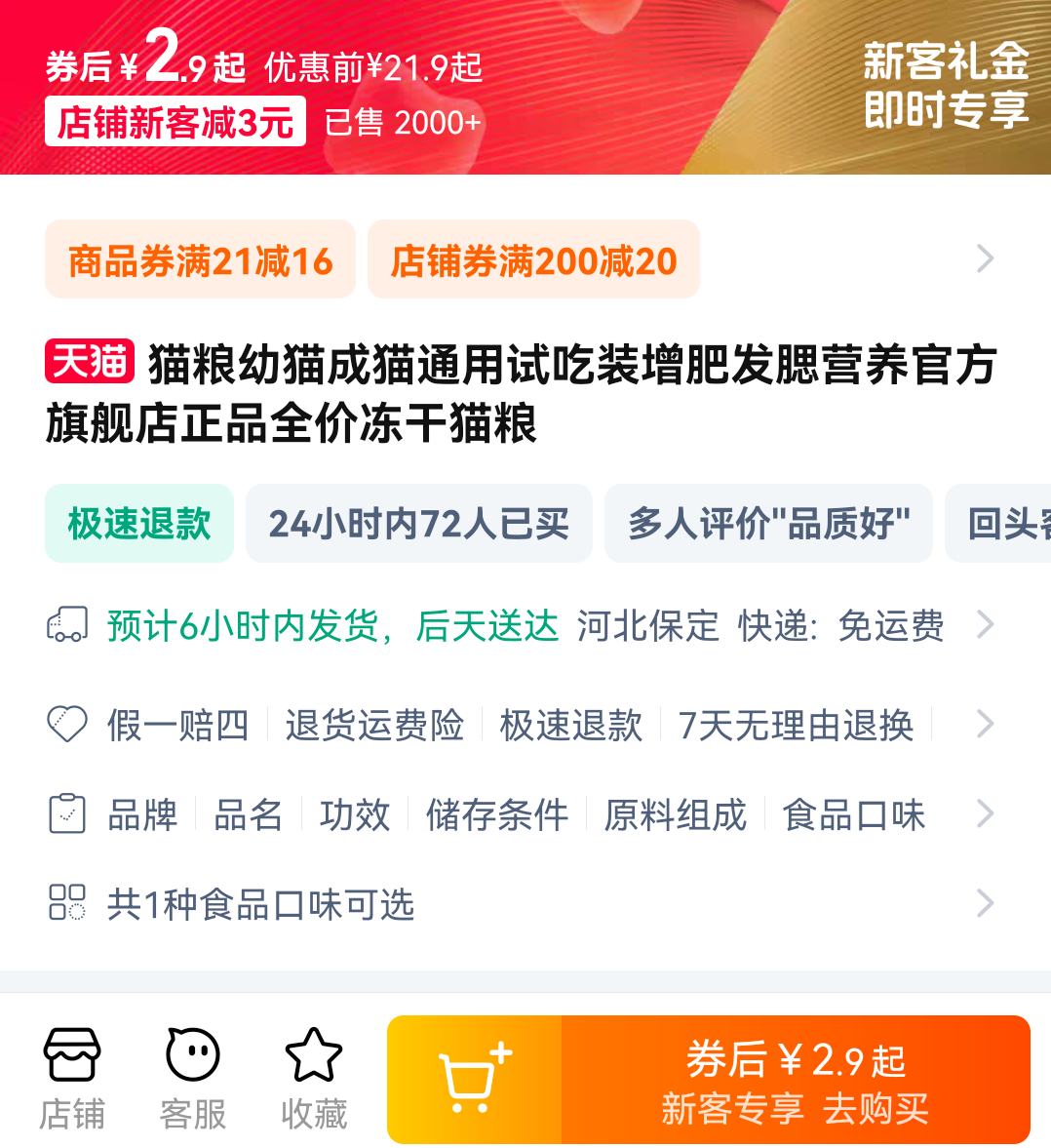1051x1148 pixels.
Task: Contact 客服 customer service
Action: 193,1078
